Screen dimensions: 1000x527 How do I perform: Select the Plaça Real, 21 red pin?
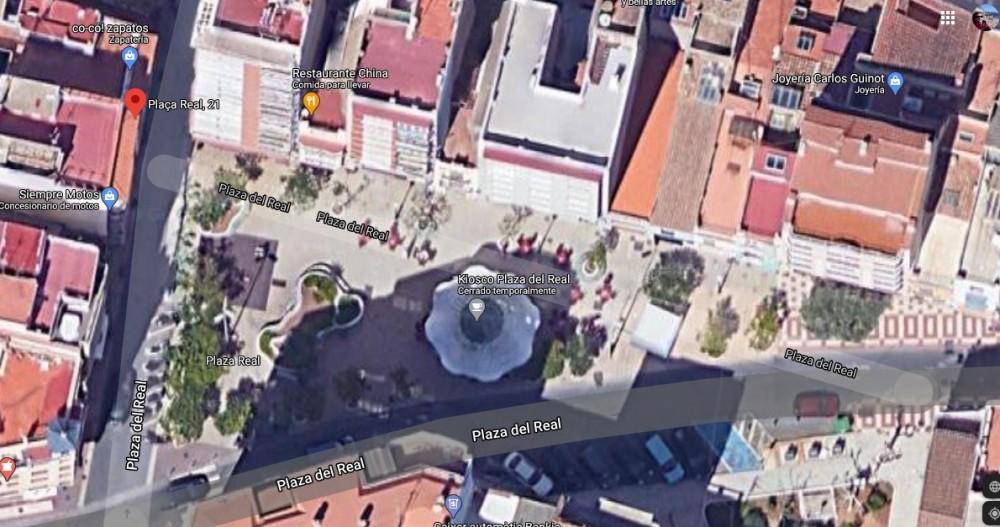point(135,103)
